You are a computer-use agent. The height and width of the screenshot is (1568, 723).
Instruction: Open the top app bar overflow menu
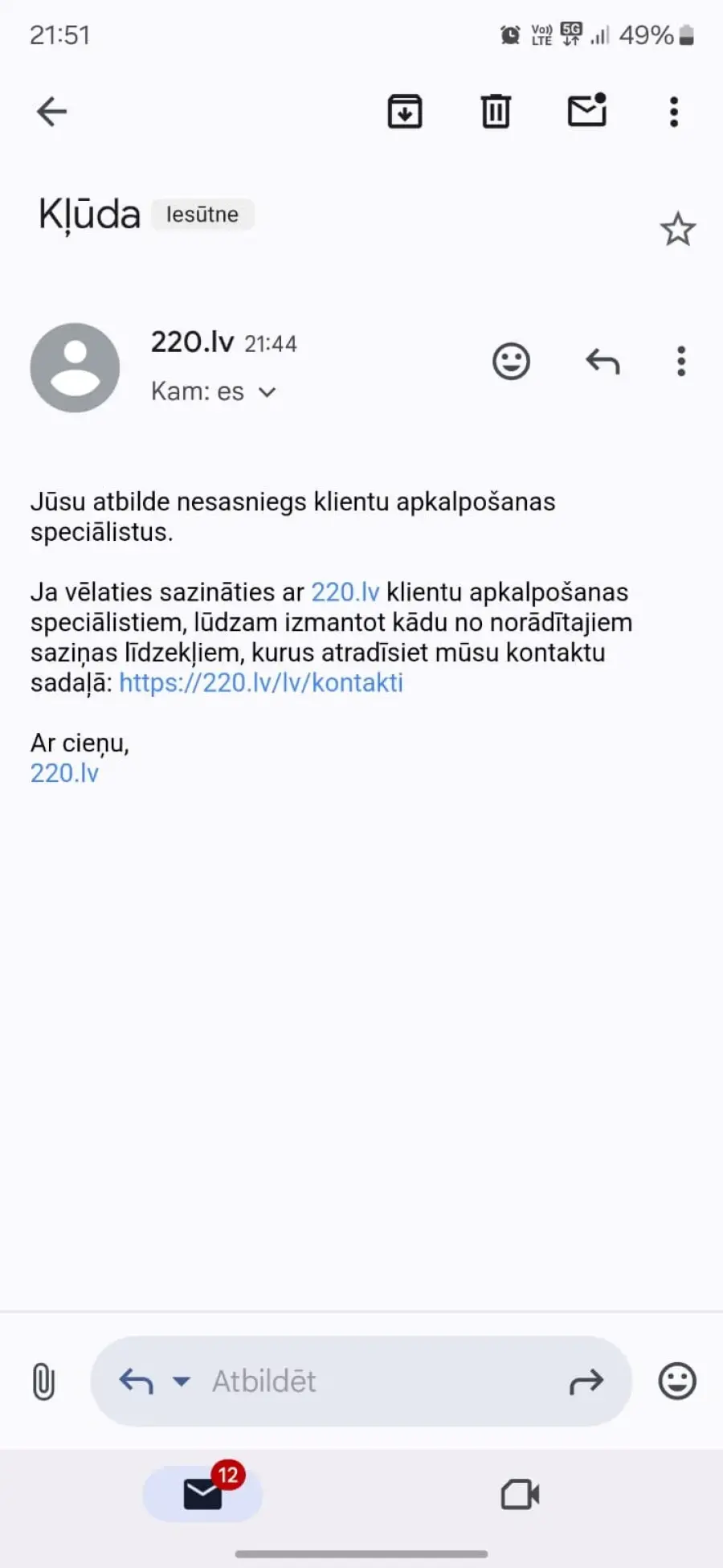pos(674,112)
